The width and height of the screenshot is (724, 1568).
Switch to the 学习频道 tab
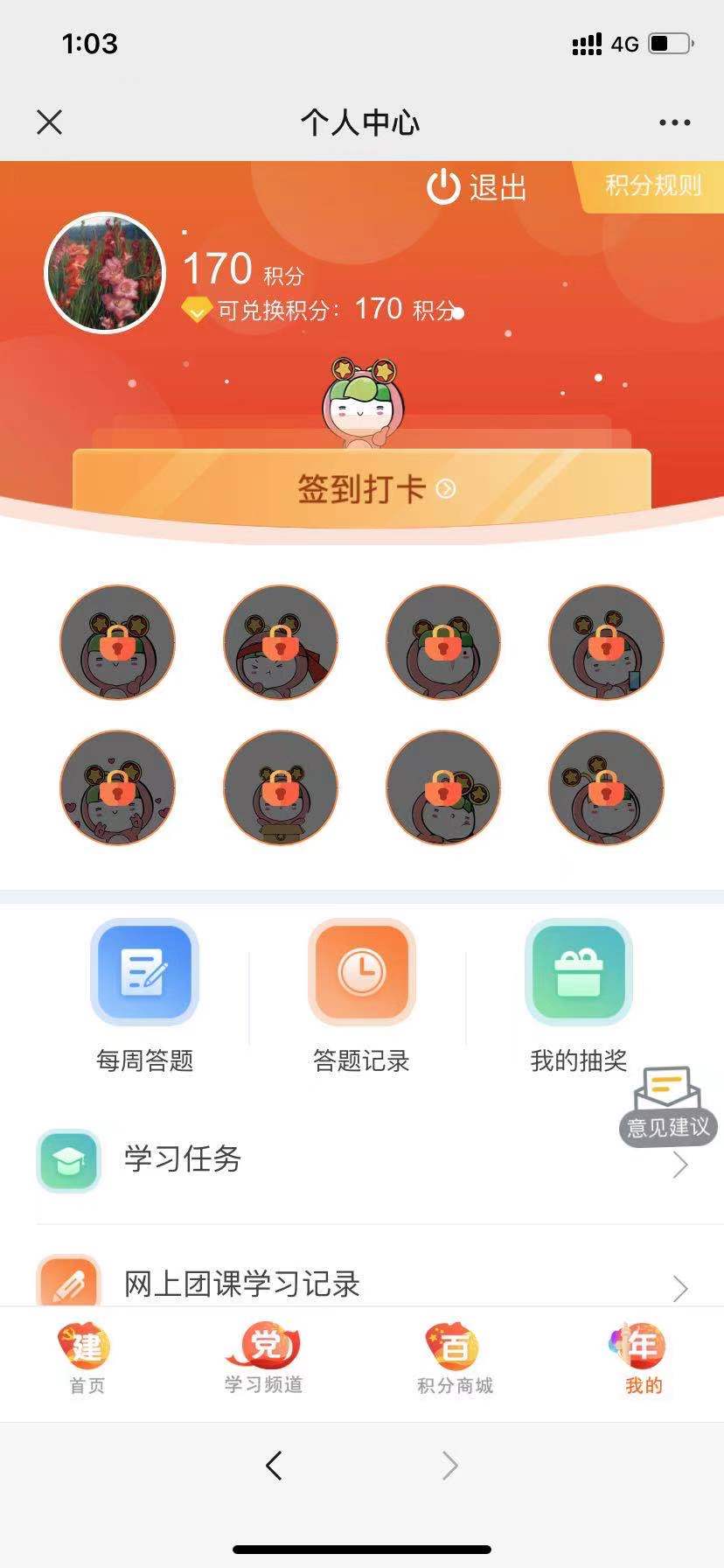(x=263, y=1359)
